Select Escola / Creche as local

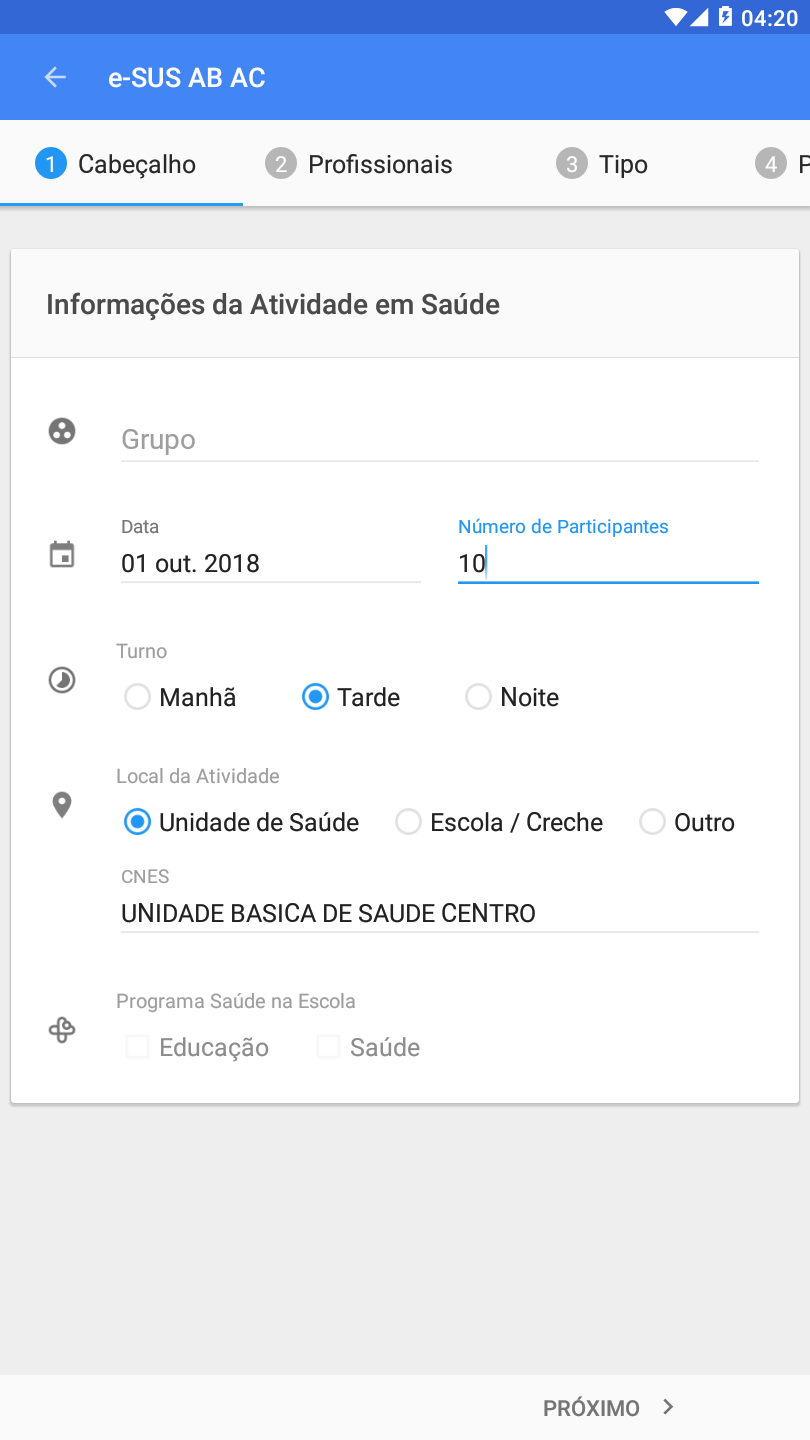(x=499, y=822)
